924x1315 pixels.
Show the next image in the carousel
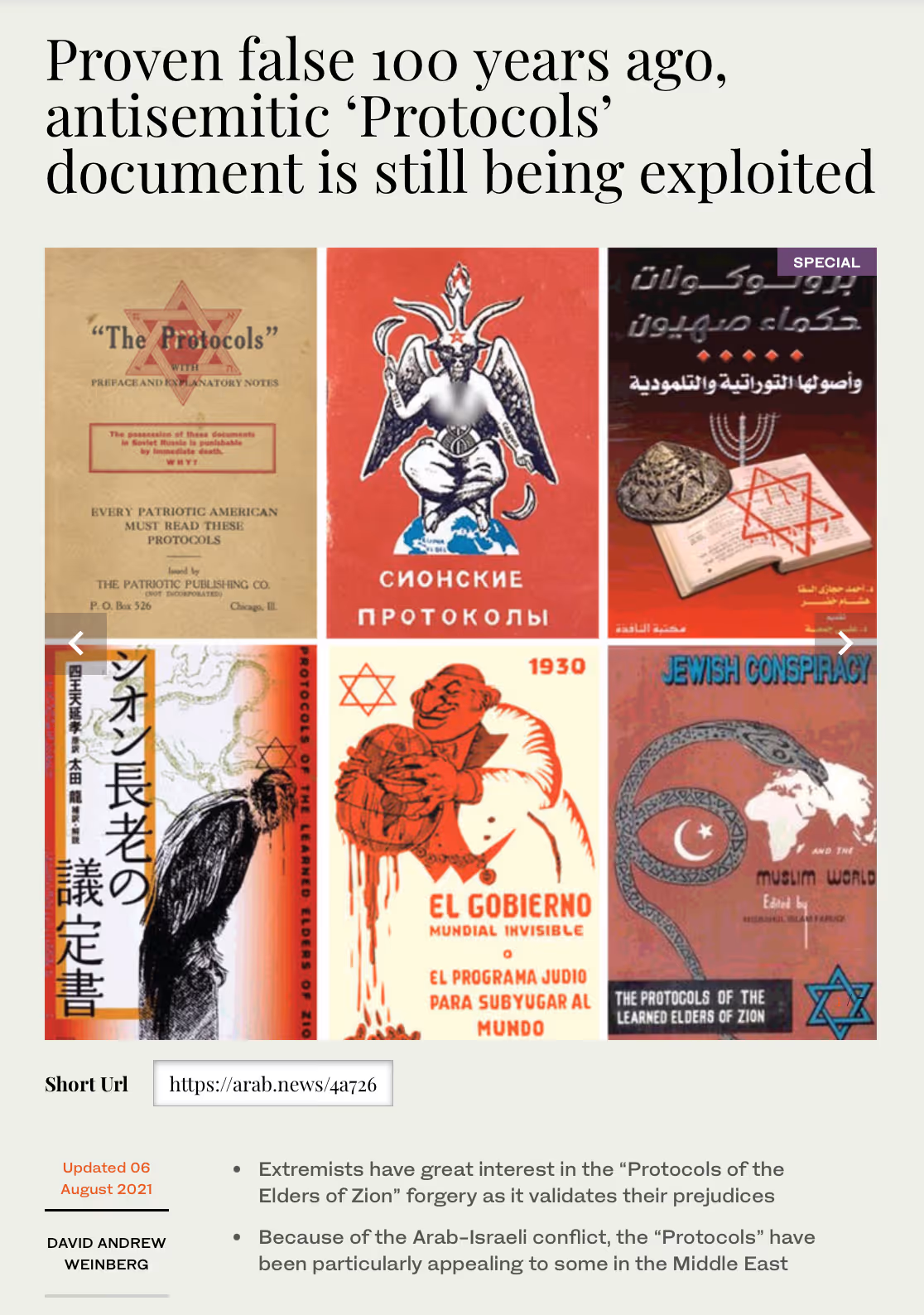(845, 643)
